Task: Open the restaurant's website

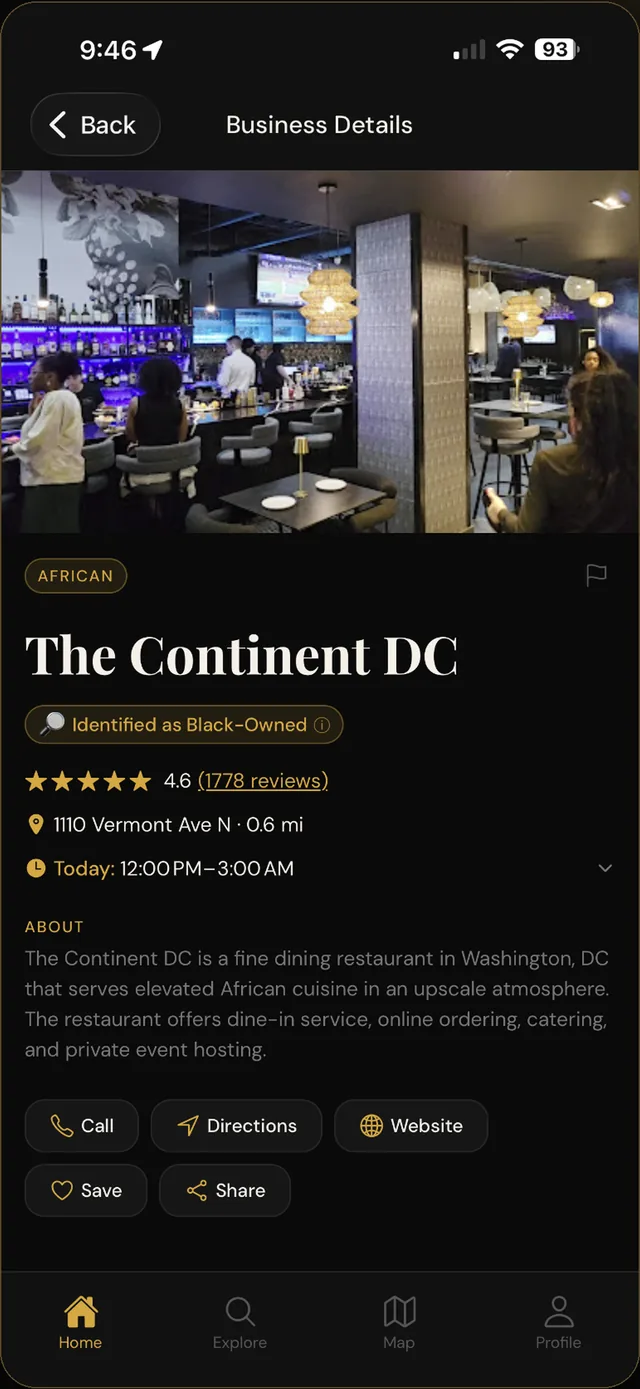Action: pos(411,1126)
